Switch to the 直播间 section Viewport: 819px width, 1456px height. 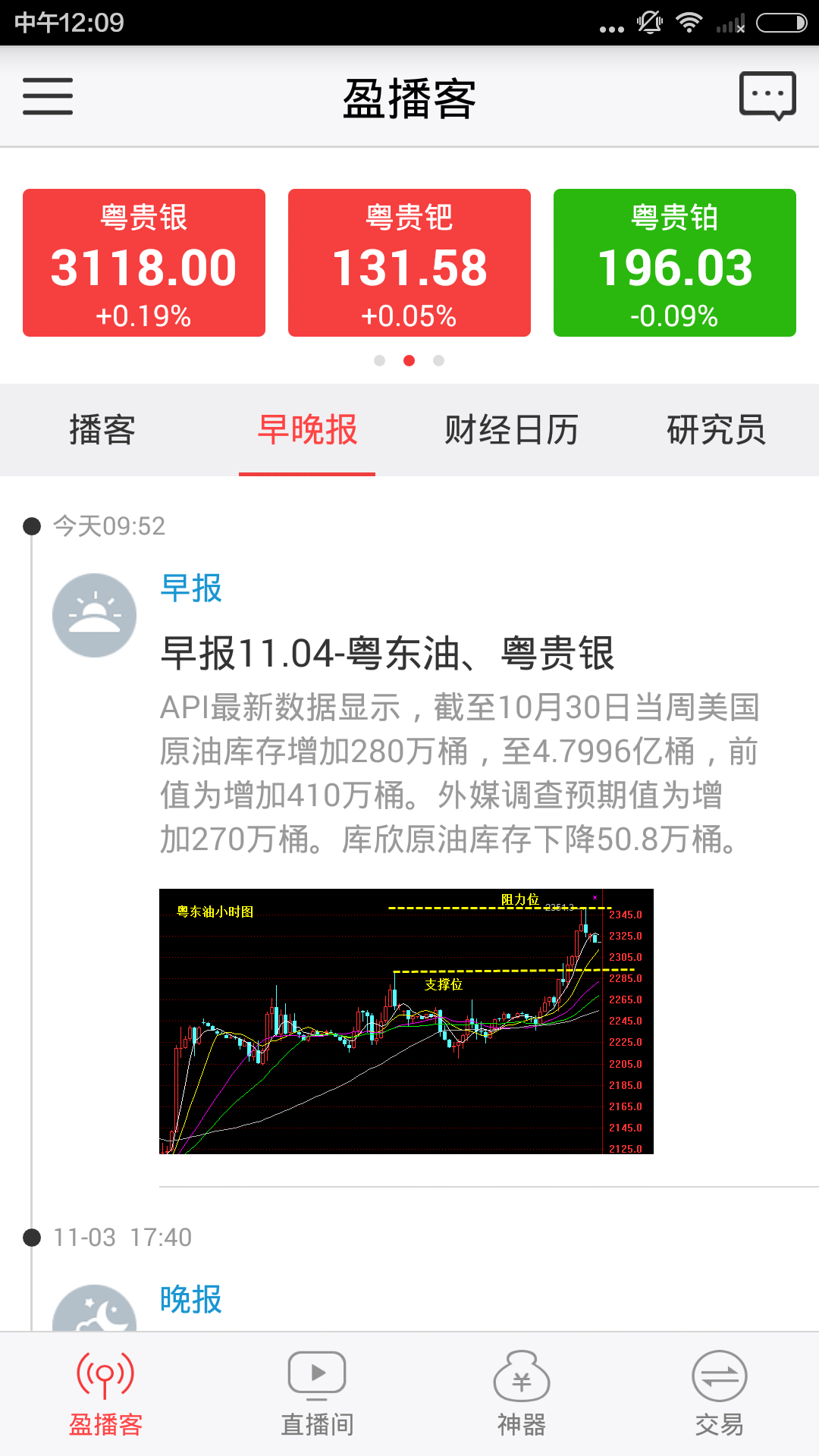point(317,1394)
